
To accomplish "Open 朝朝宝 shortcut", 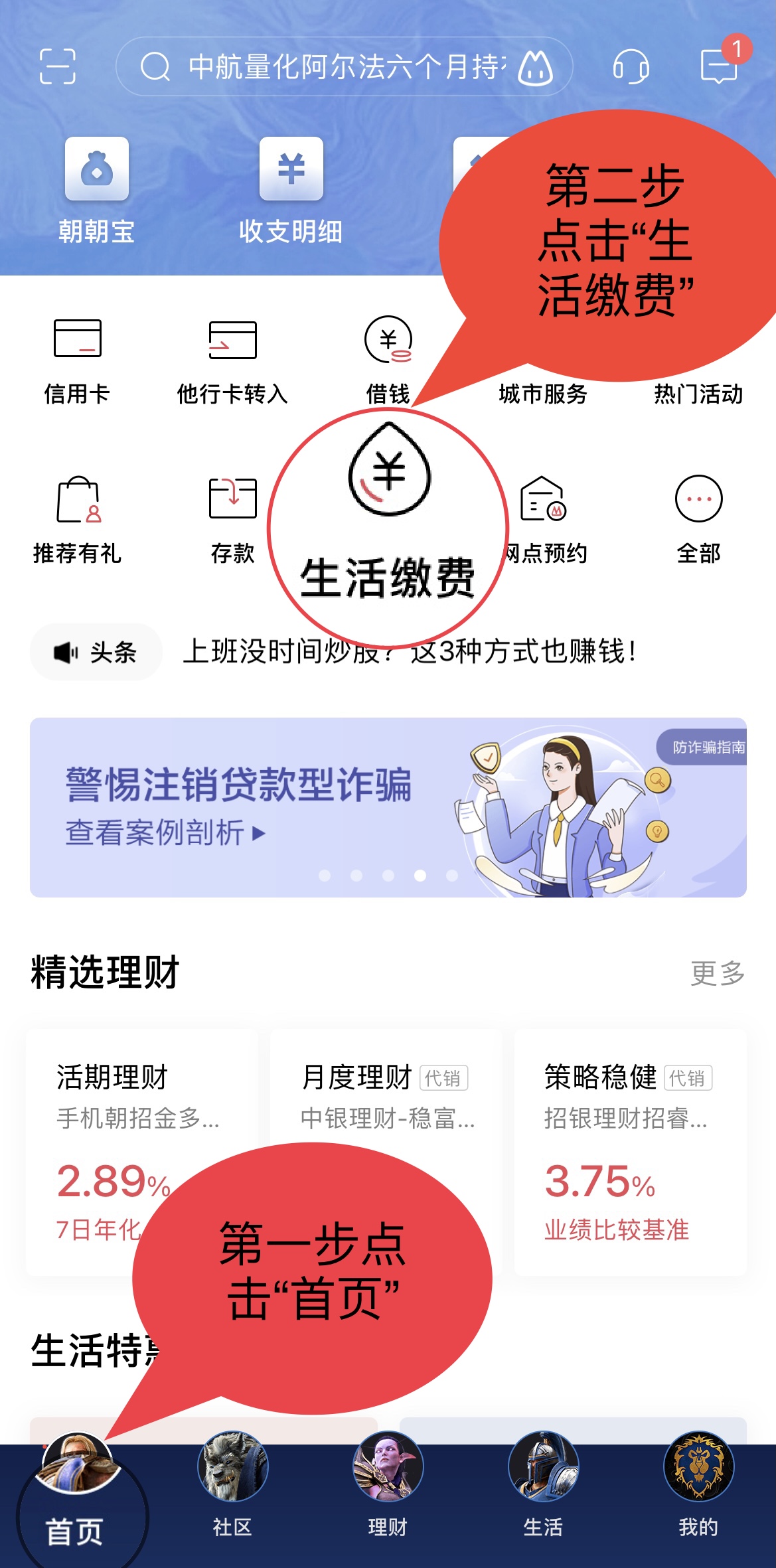I will (97, 191).
